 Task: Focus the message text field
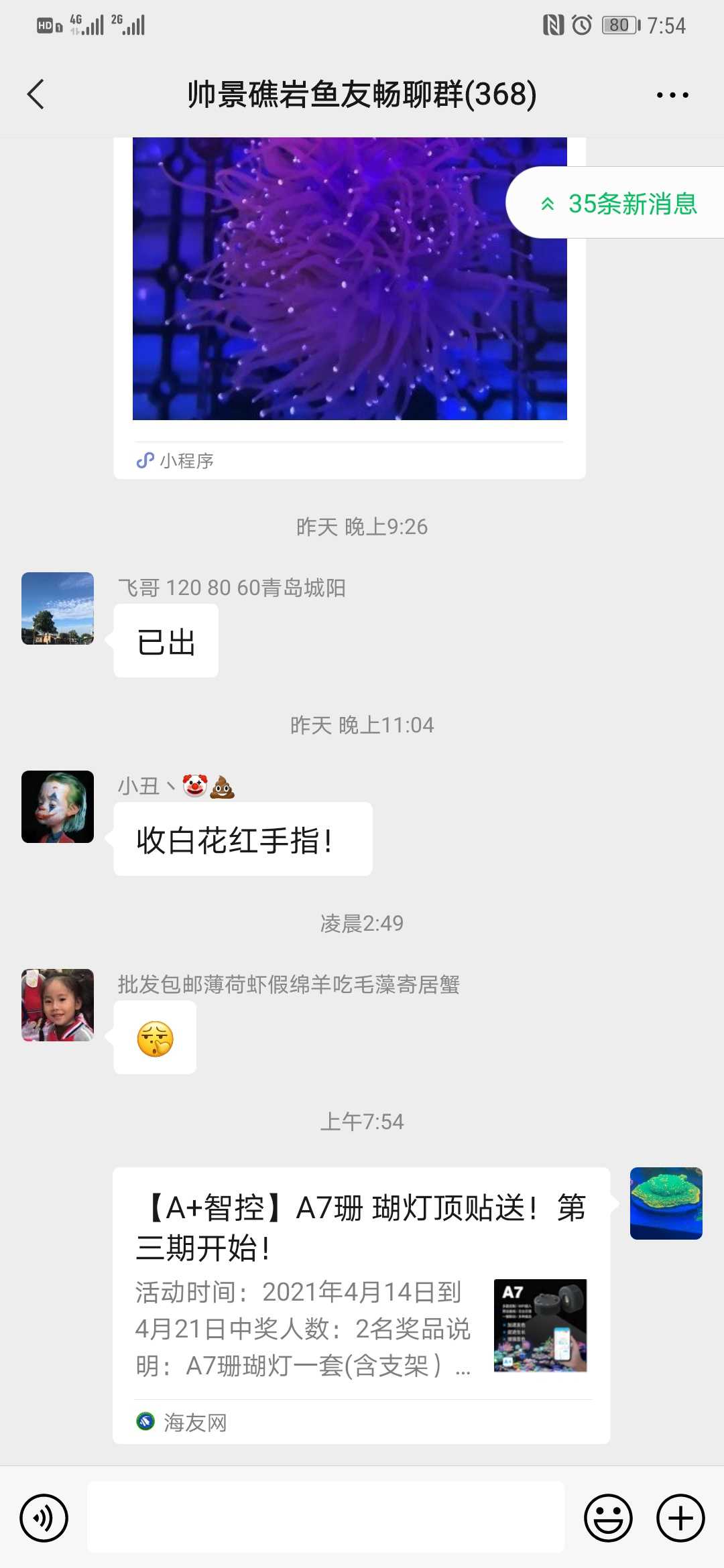[326, 1518]
